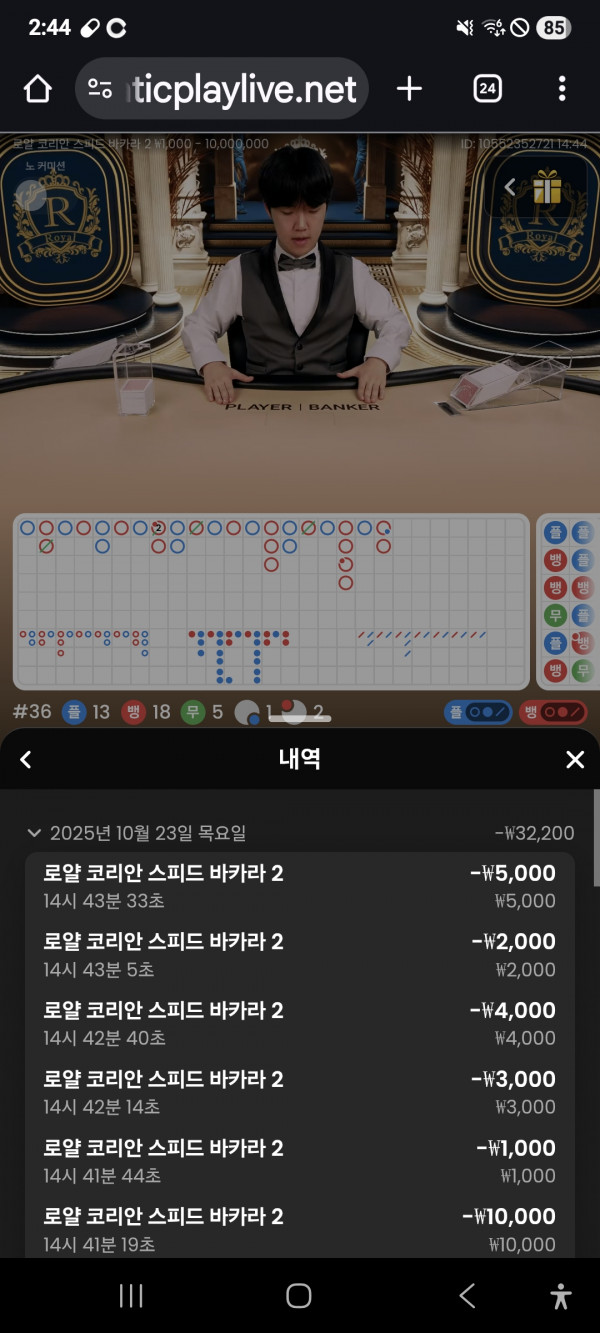Open the 14시 43분 5초 bet record
600x1333 pixels.
coord(299,955)
